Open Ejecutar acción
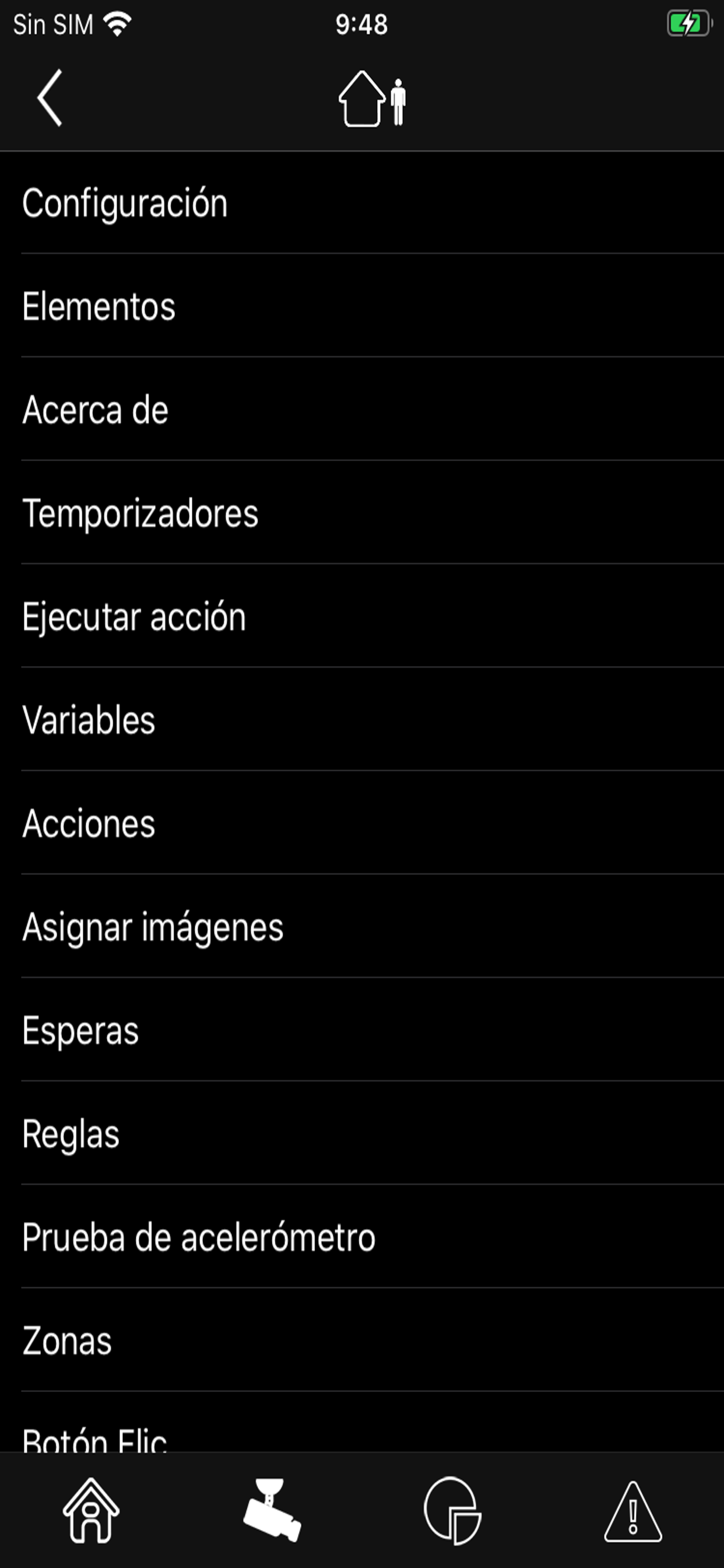 [x=362, y=616]
